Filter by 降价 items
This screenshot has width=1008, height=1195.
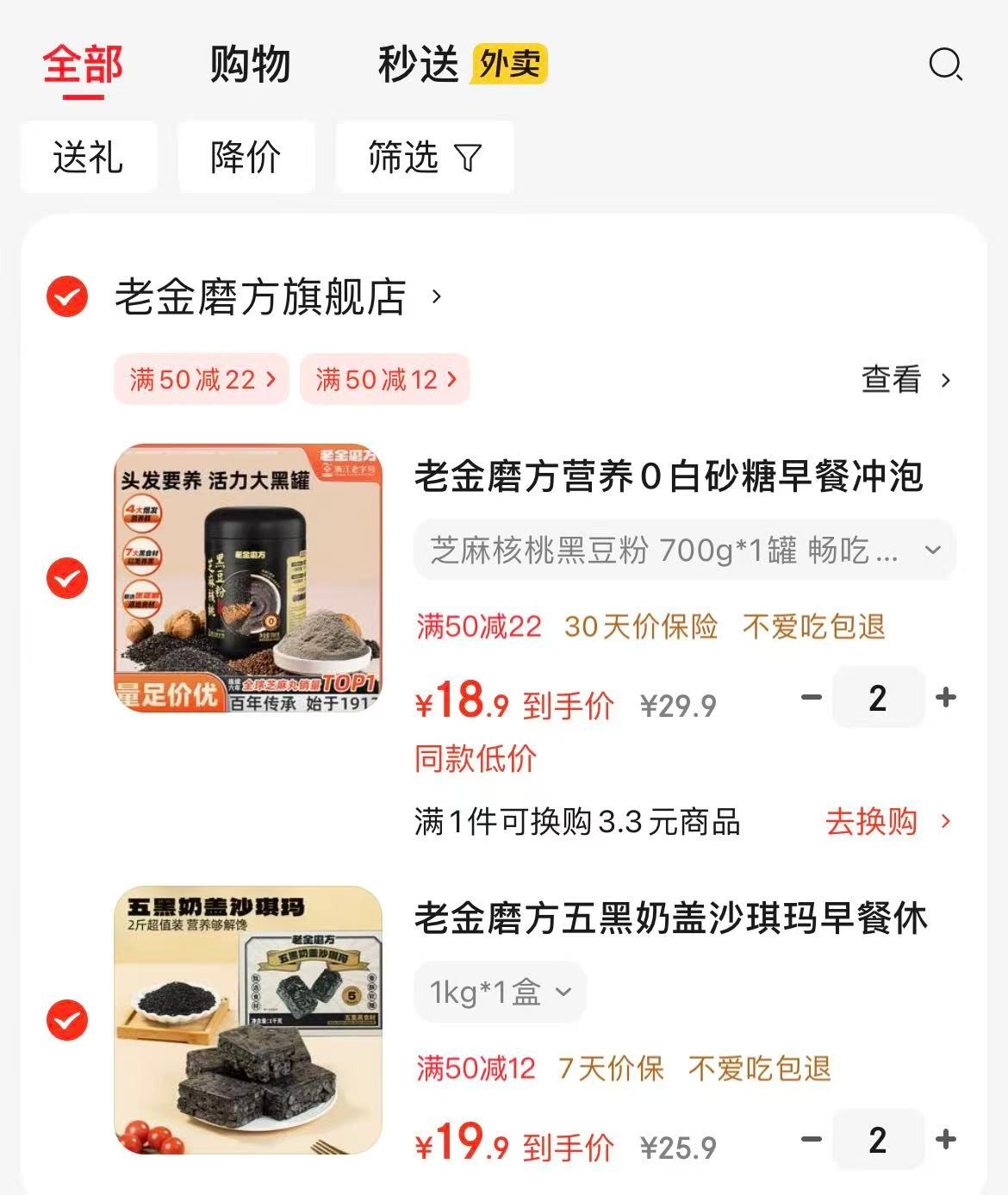(x=246, y=158)
